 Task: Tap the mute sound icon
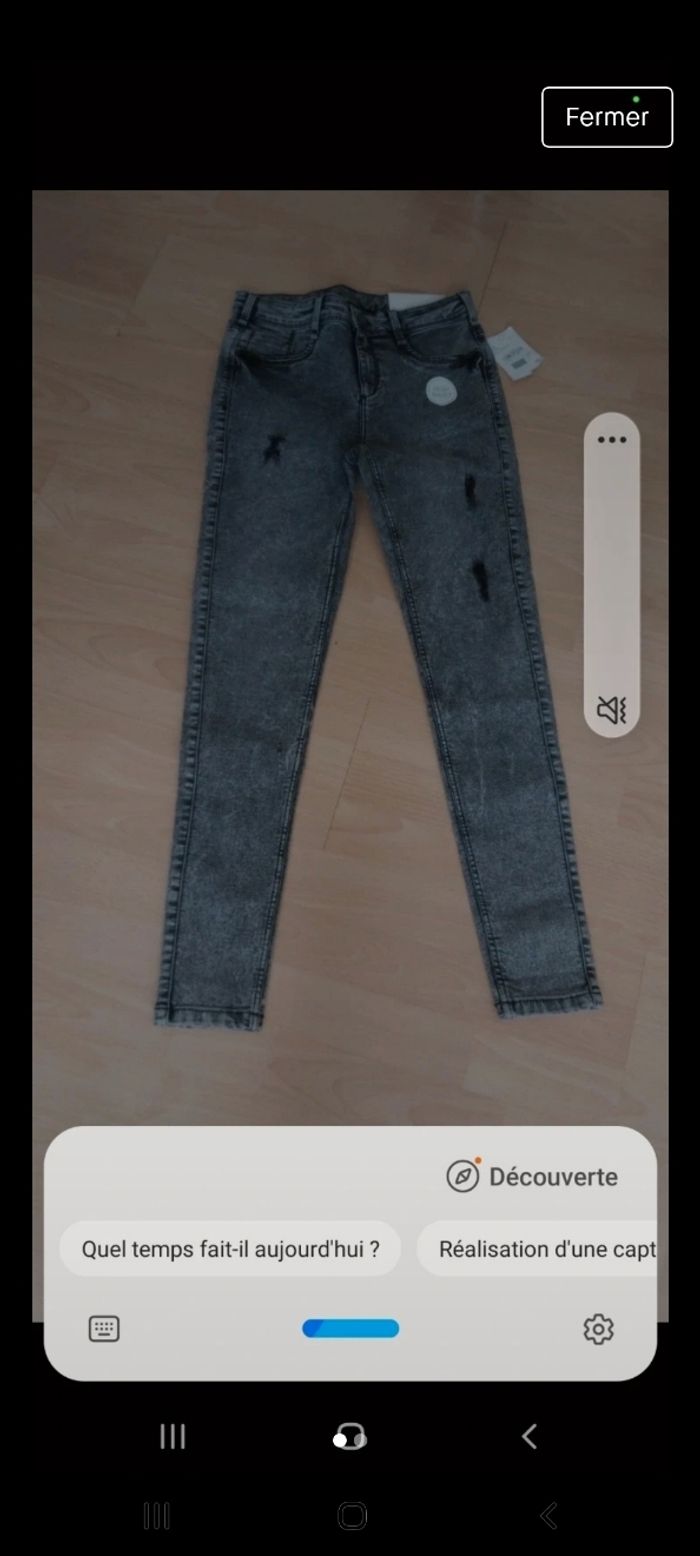click(x=612, y=710)
